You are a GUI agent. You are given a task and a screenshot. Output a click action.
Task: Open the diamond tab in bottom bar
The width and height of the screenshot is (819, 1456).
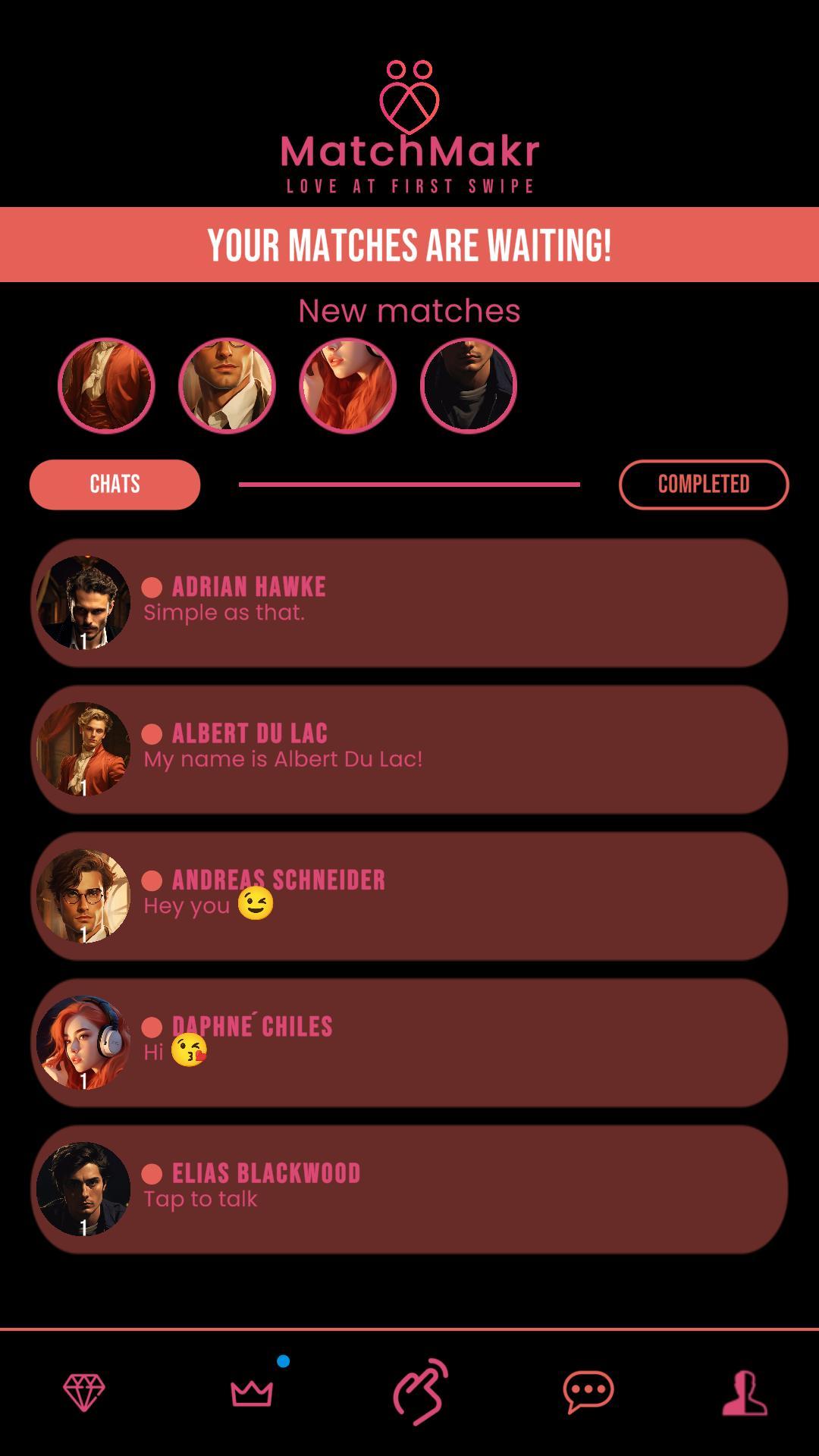[83, 1392]
